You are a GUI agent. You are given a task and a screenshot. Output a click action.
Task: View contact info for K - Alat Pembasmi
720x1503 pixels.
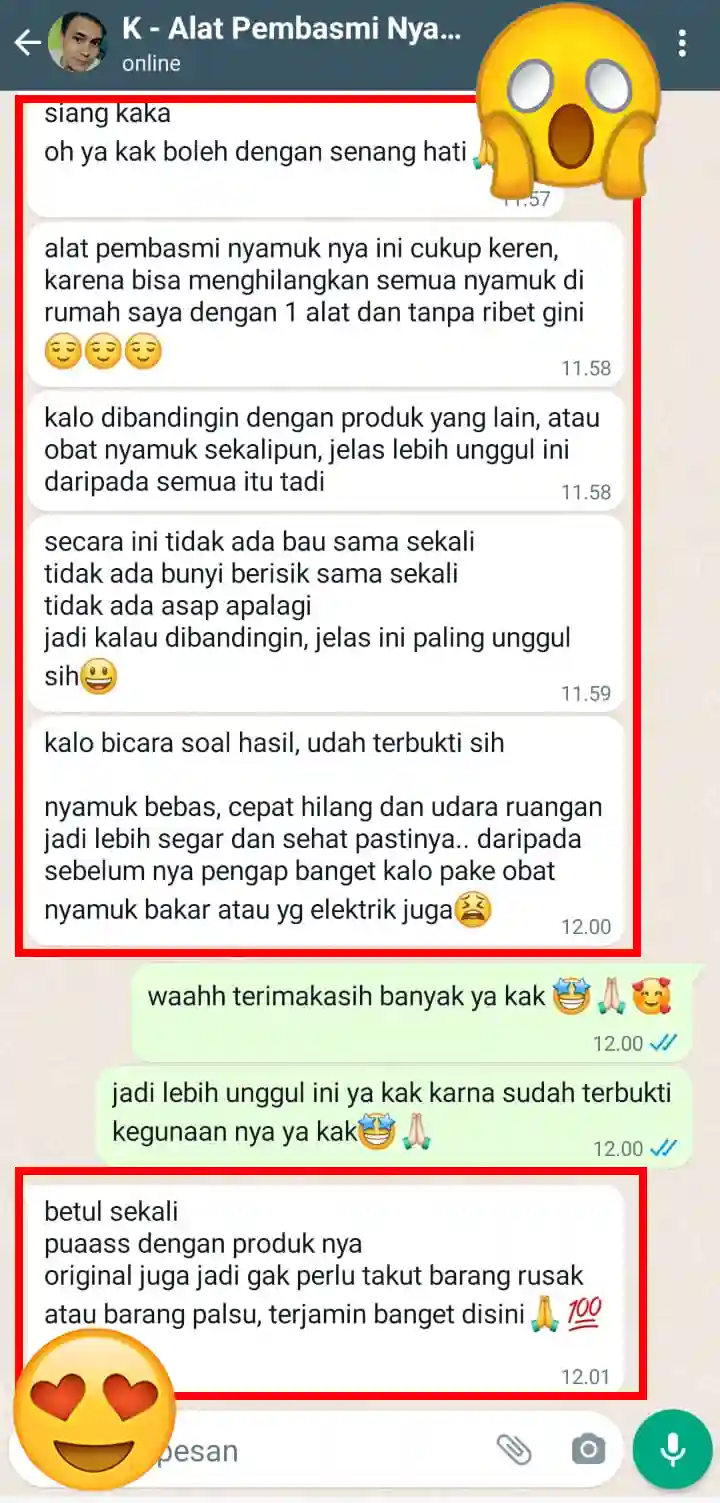[x=292, y=30]
